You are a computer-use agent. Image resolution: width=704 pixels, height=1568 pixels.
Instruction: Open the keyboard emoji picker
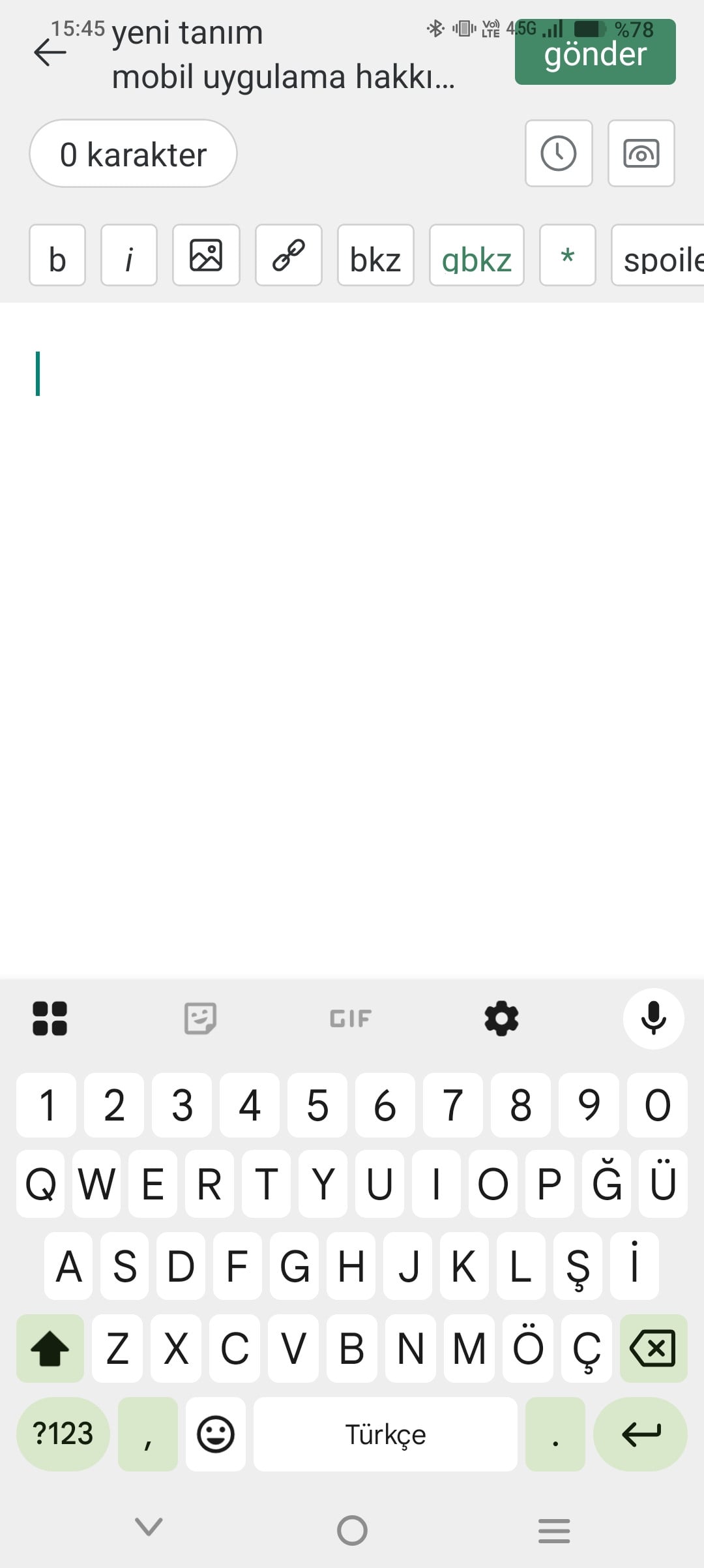coord(215,1434)
